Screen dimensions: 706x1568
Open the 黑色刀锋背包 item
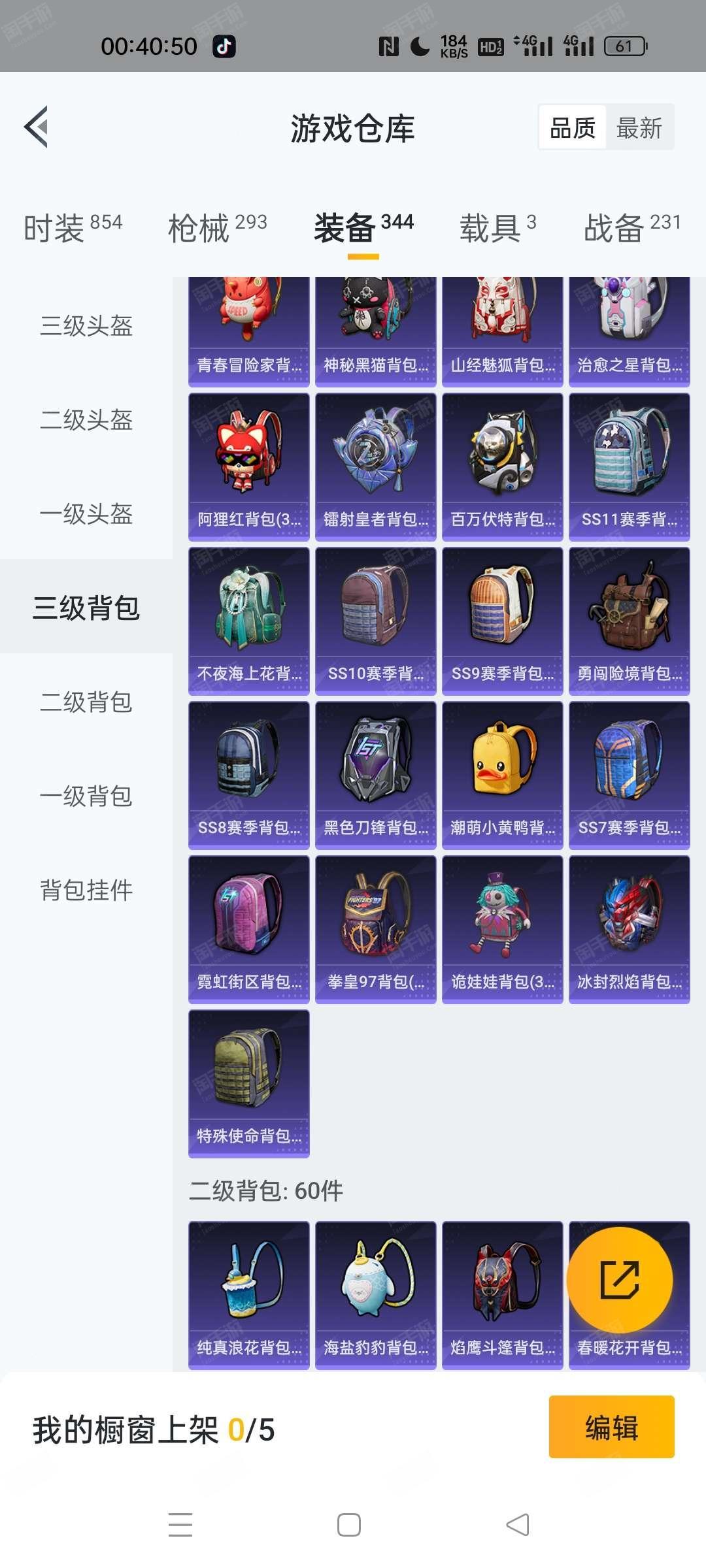tap(375, 775)
